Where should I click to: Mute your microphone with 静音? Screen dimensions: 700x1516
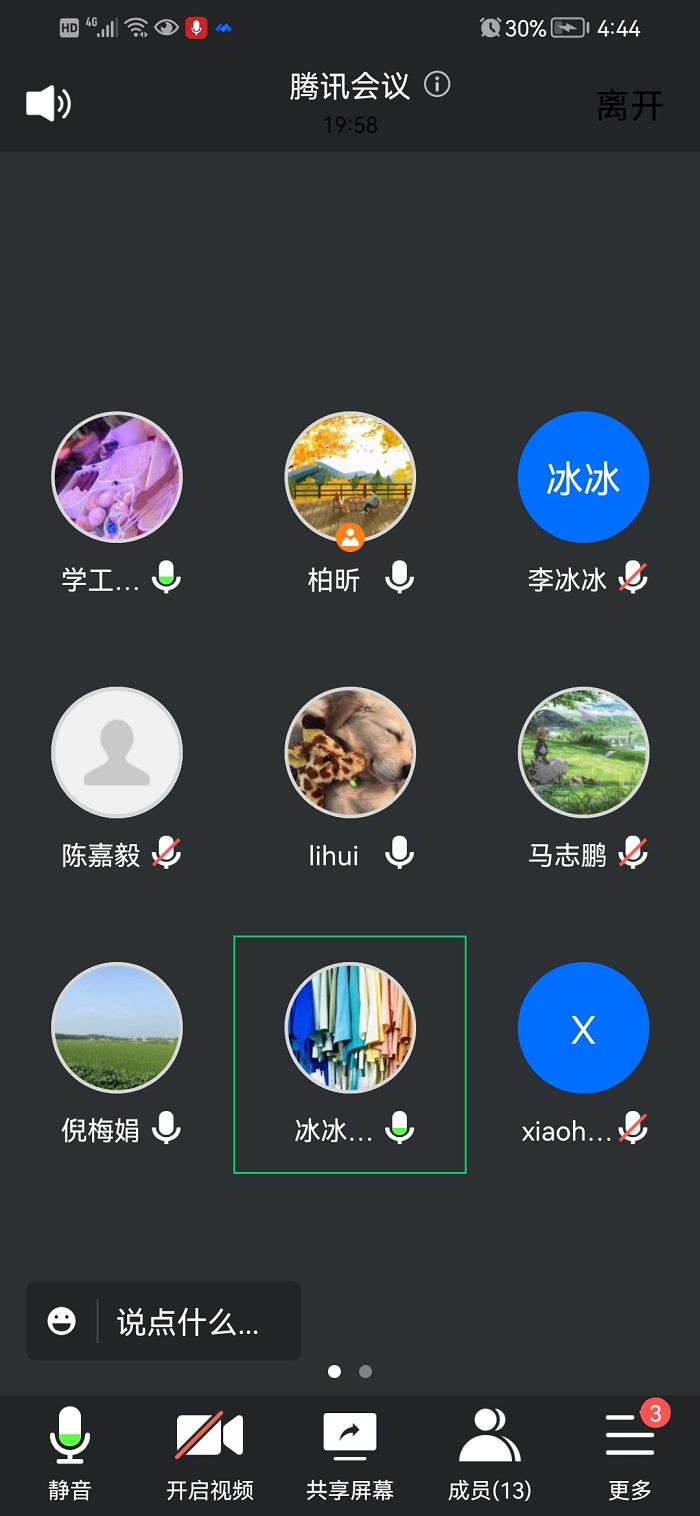(70, 1454)
